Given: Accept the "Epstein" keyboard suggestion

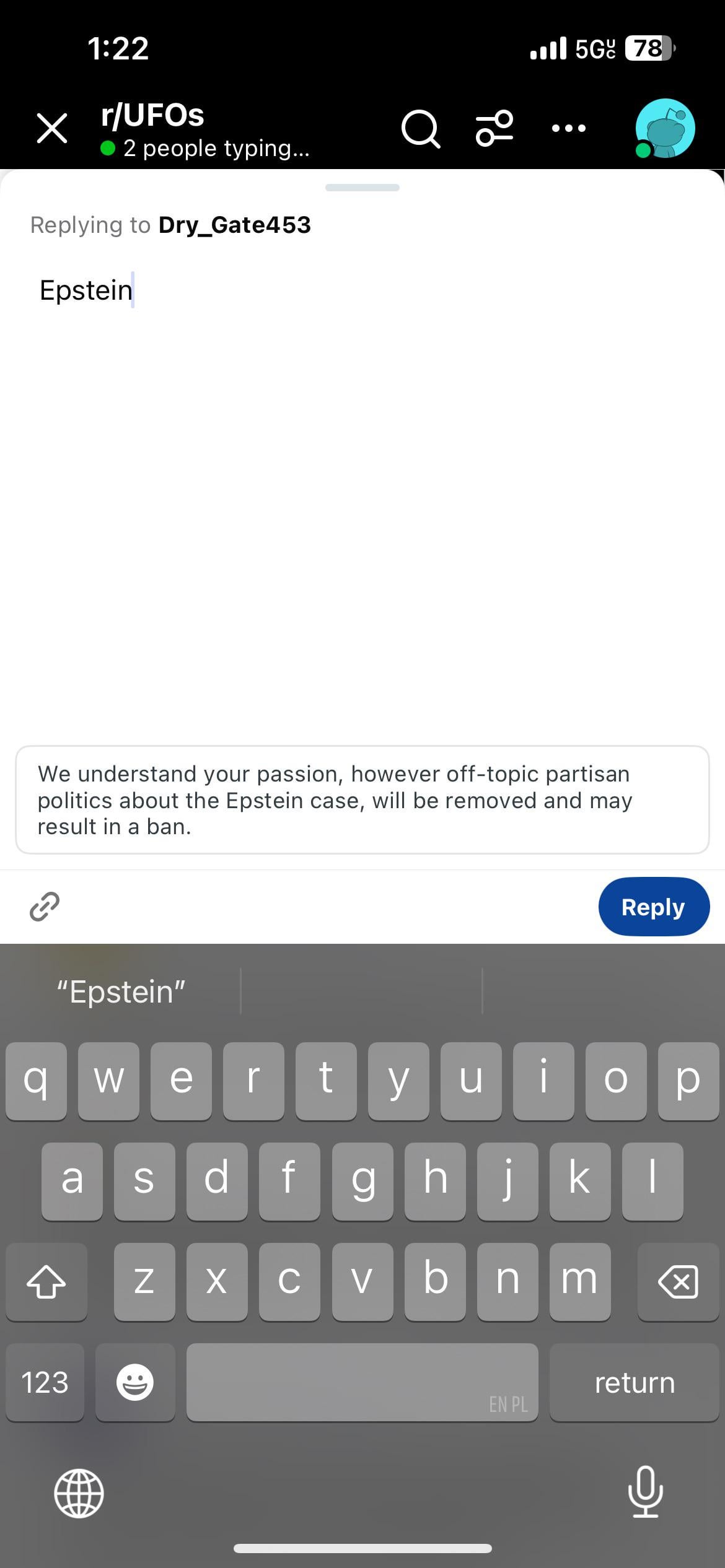Looking at the screenshot, I should [121, 992].
